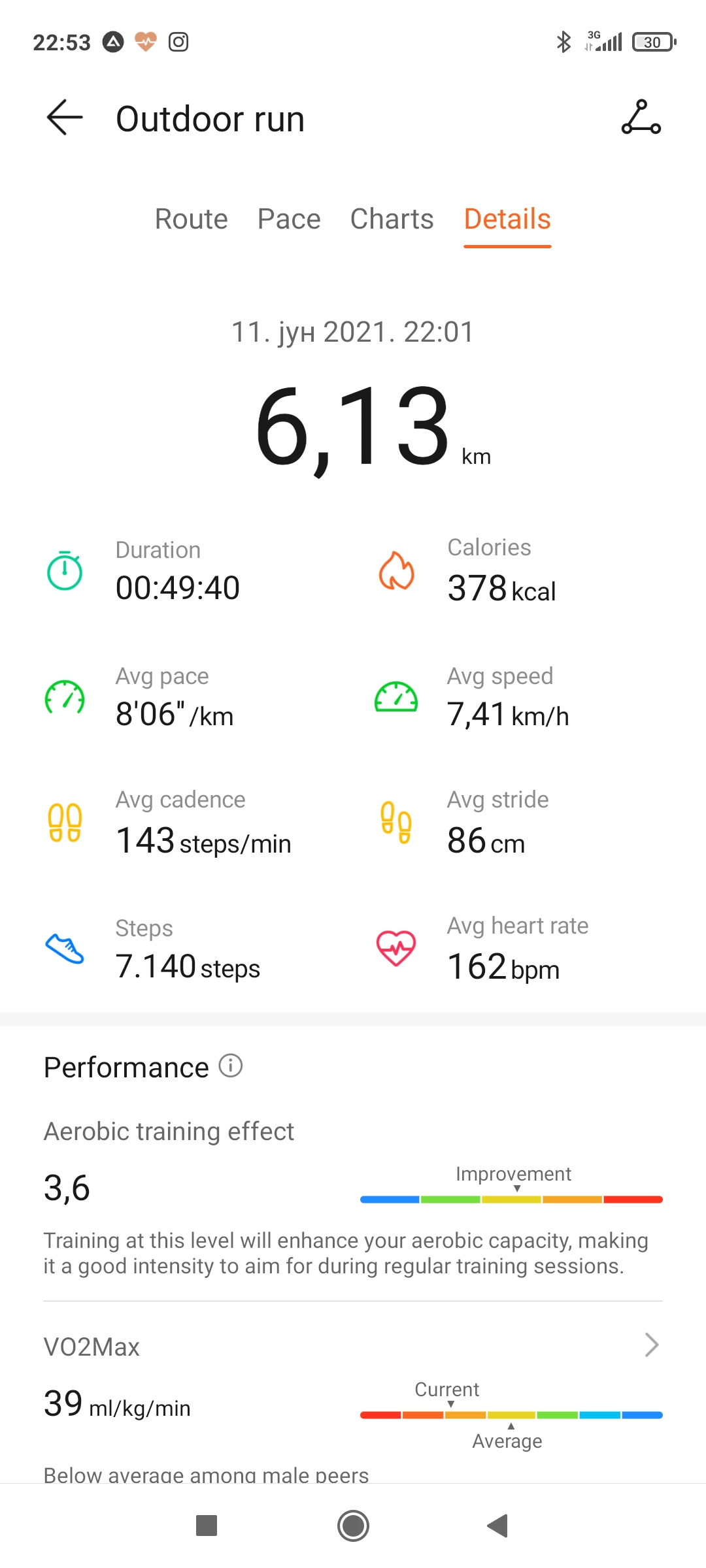Open the Performance info icon
The image size is (706, 1568).
coord(230,1066)
